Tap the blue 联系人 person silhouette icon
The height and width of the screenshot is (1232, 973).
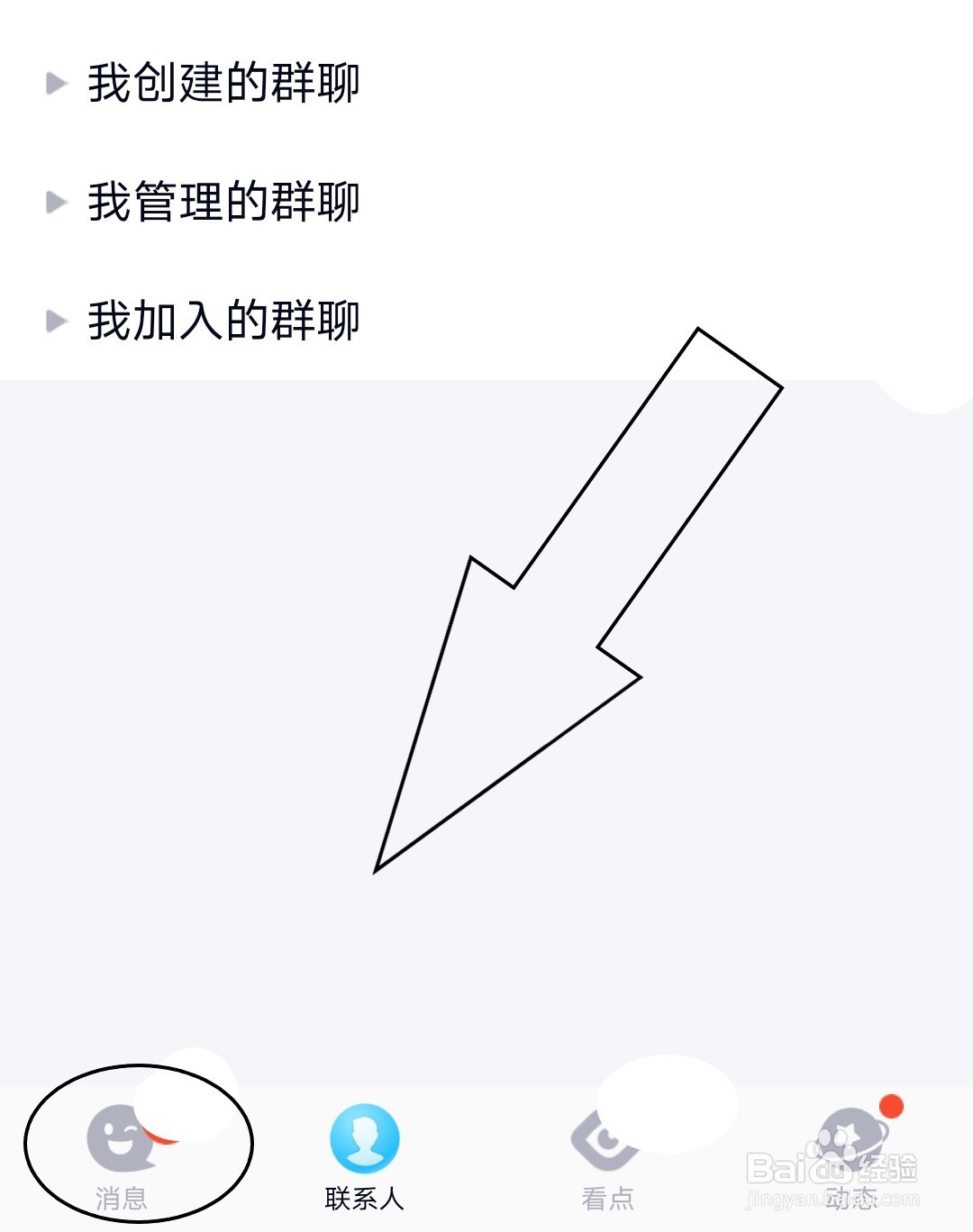click(x=364, y=1139)
